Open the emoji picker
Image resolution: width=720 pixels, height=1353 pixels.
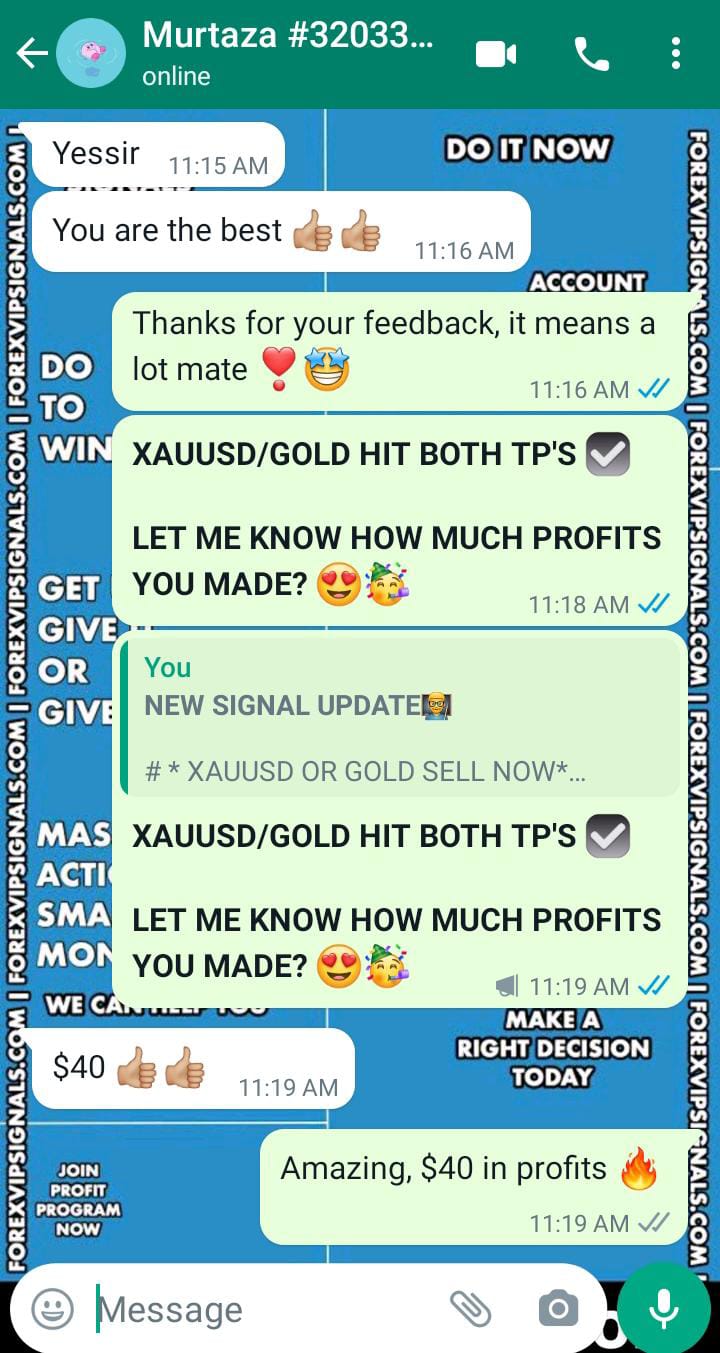coord(52,1308)
